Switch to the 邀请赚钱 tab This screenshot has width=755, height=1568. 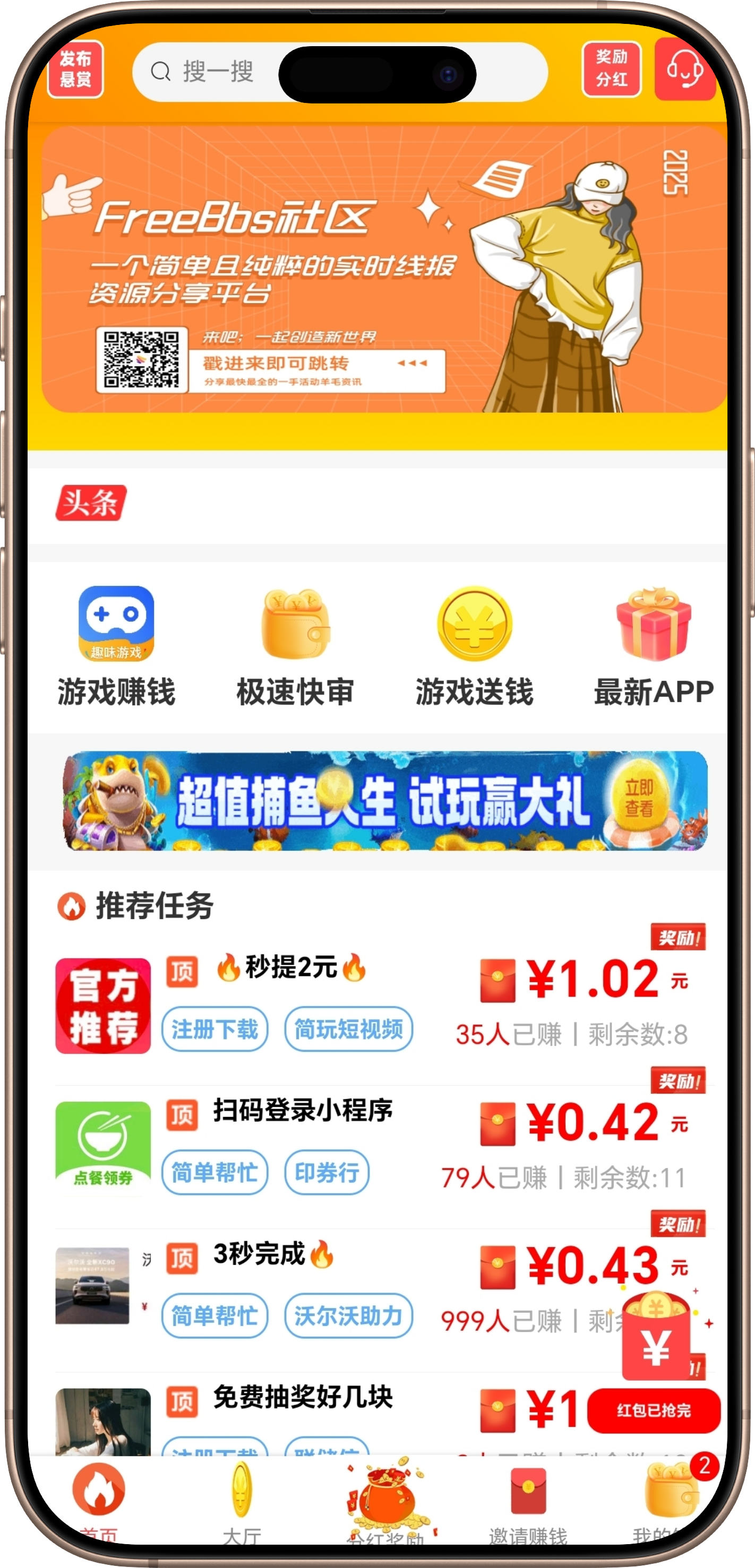click(528, 1503)
